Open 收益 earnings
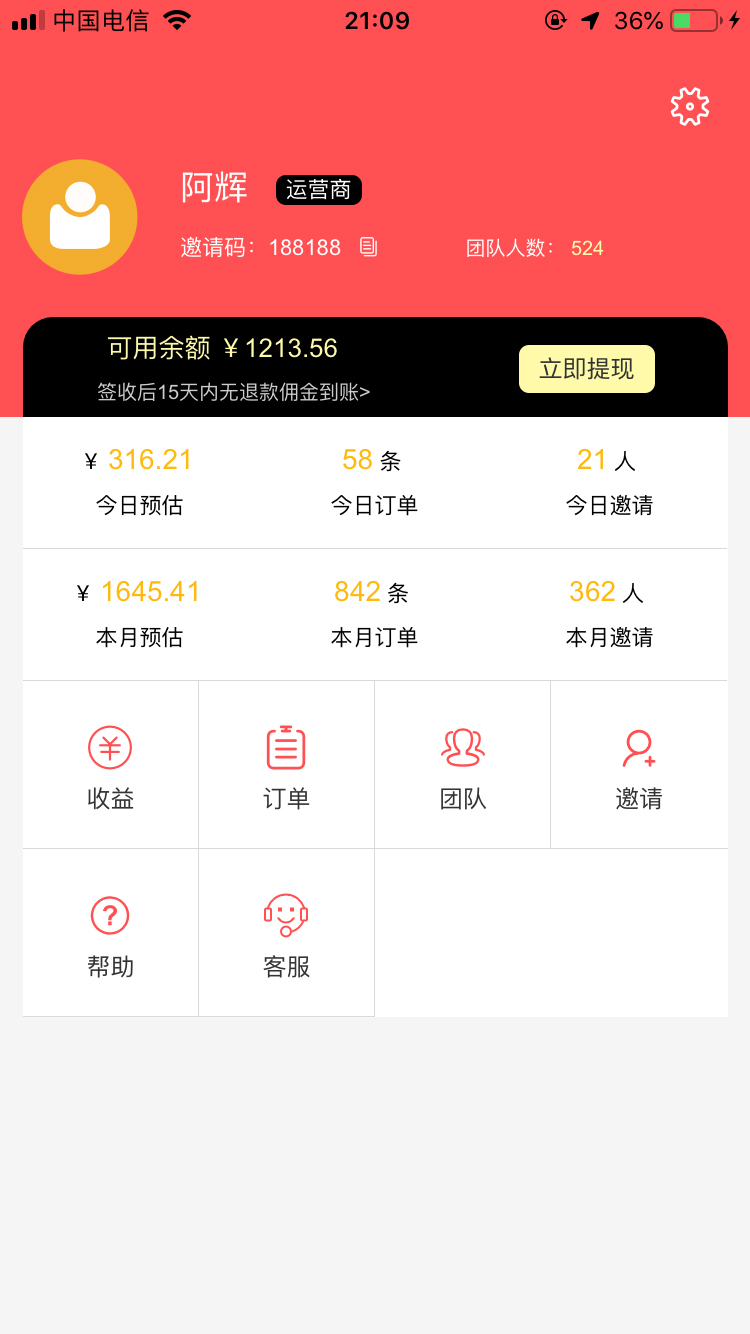Viewport: 750px width, 1334px height. 110,766
